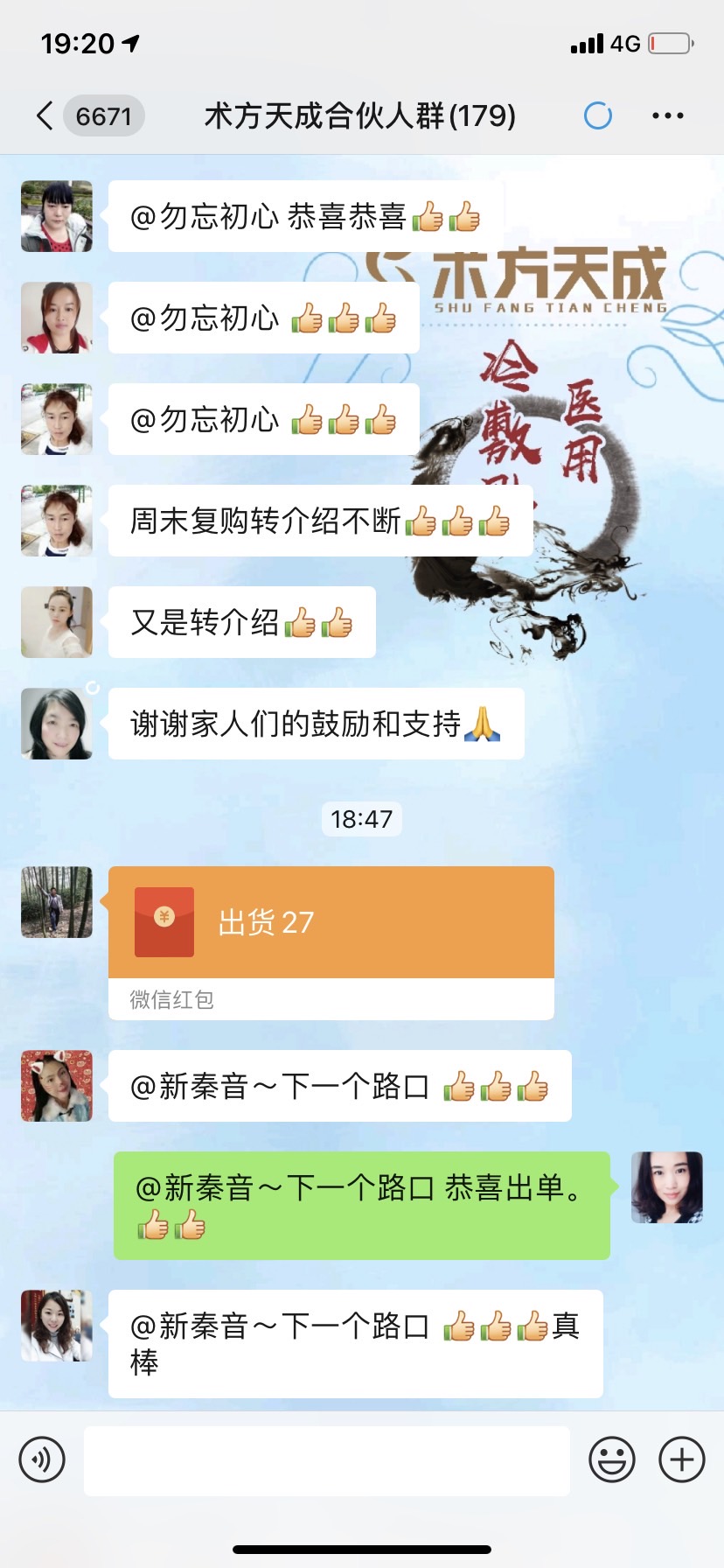This screenshot has width=724, height=1568.
Task: Tap avatar beside 周末复购转介绍不断 message
Action: click(x=57, y=521)
